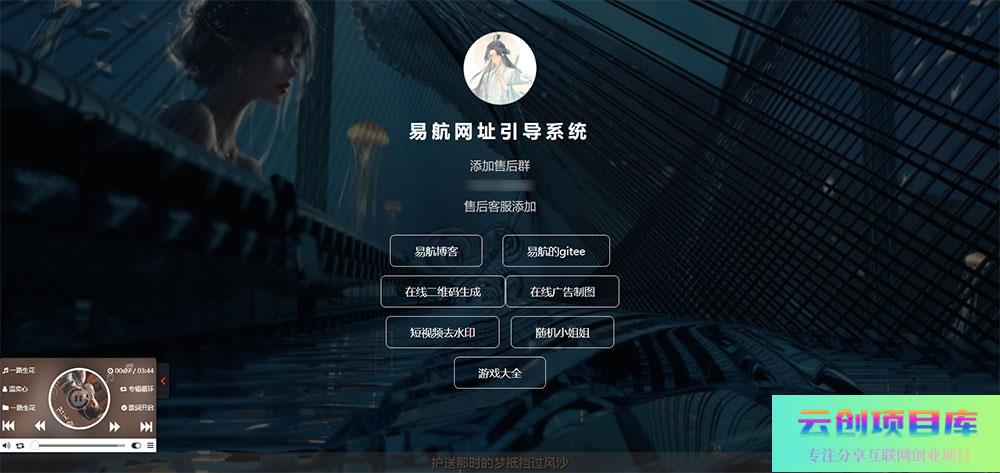This screenshot has height=473, width=1000.
Task: Toggle the switch in the player bar
Action: click(136, 445)
